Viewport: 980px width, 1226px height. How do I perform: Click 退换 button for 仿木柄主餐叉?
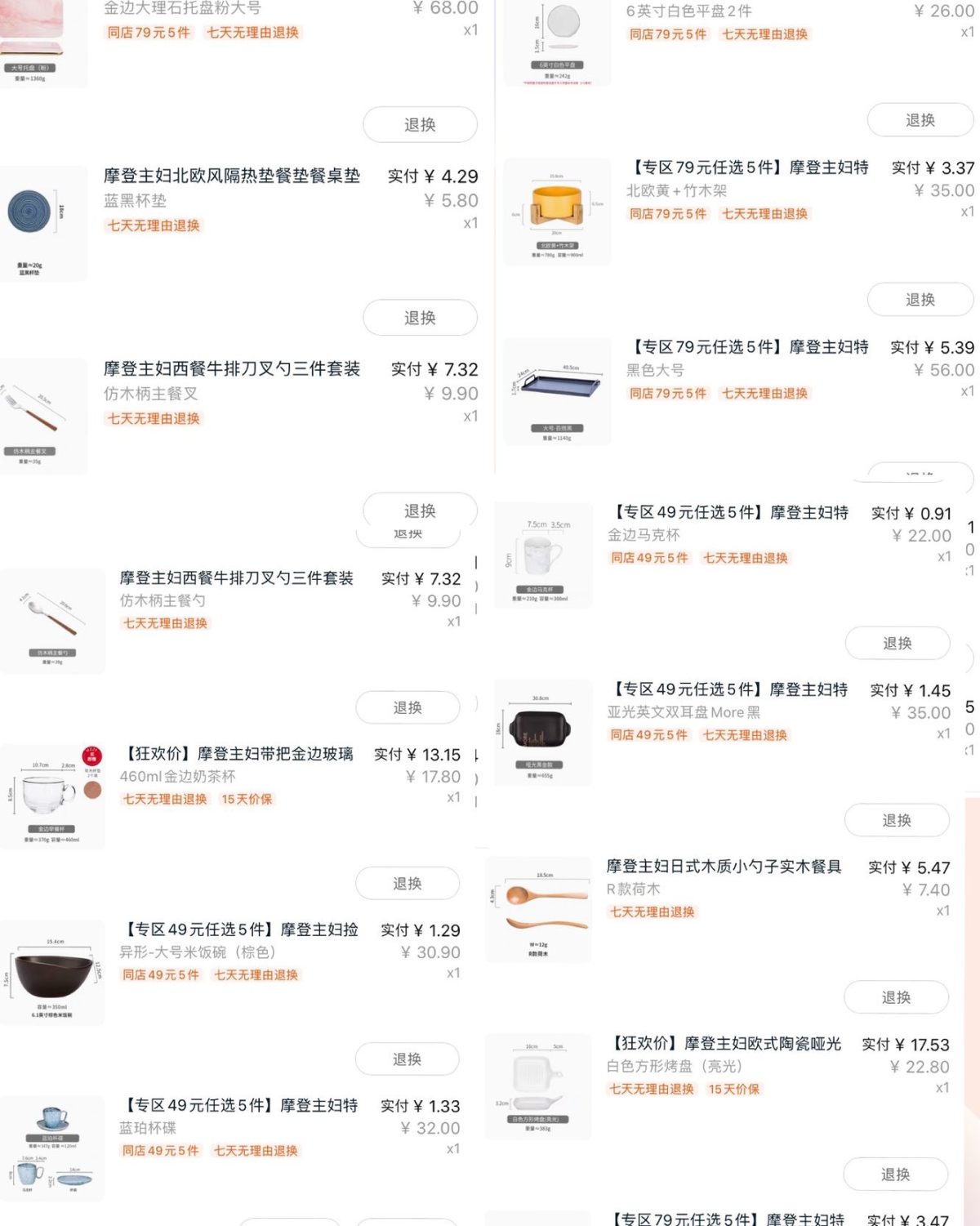(x=421, y=510)
